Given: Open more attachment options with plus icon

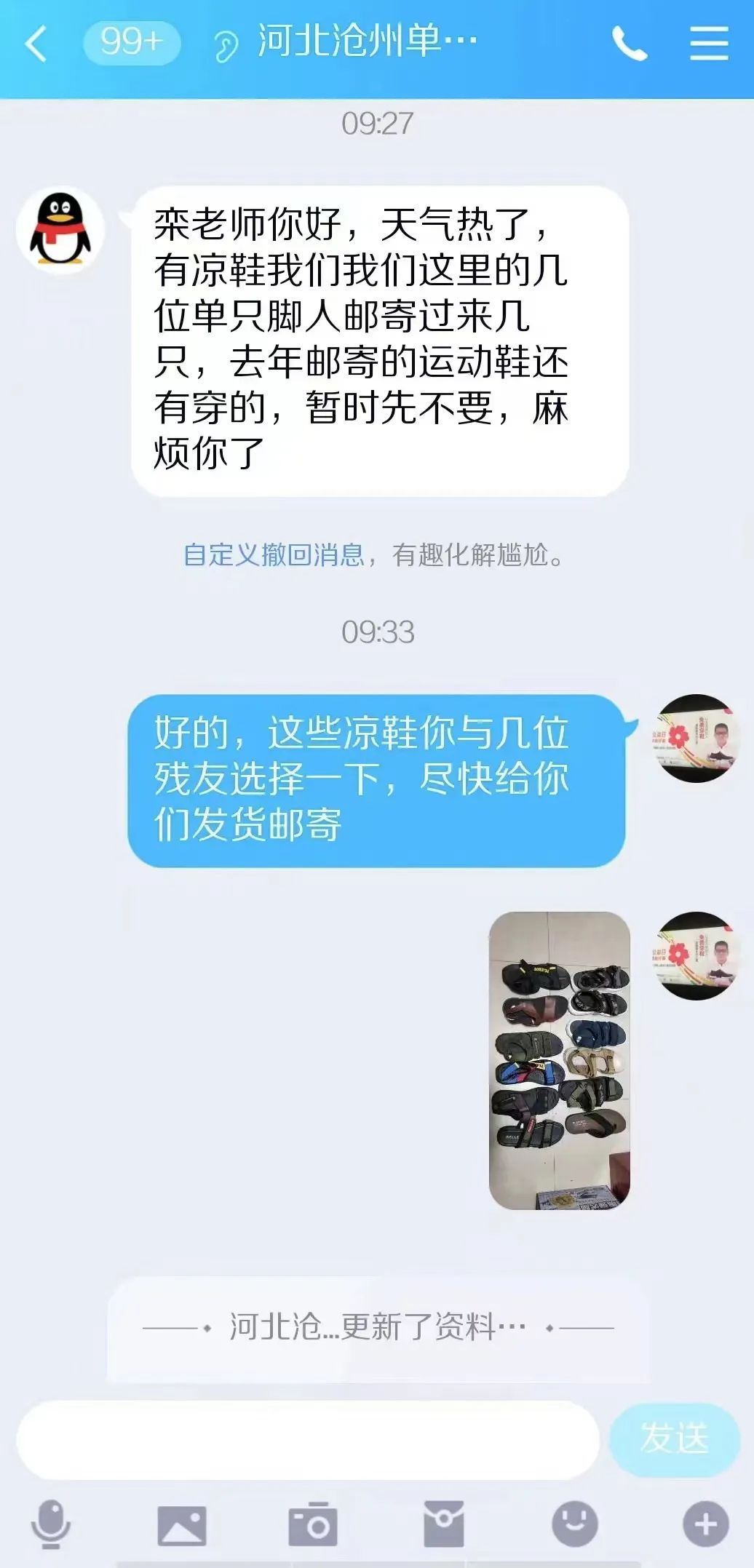Looking at the screenshot, I should tap(705, 1524).
